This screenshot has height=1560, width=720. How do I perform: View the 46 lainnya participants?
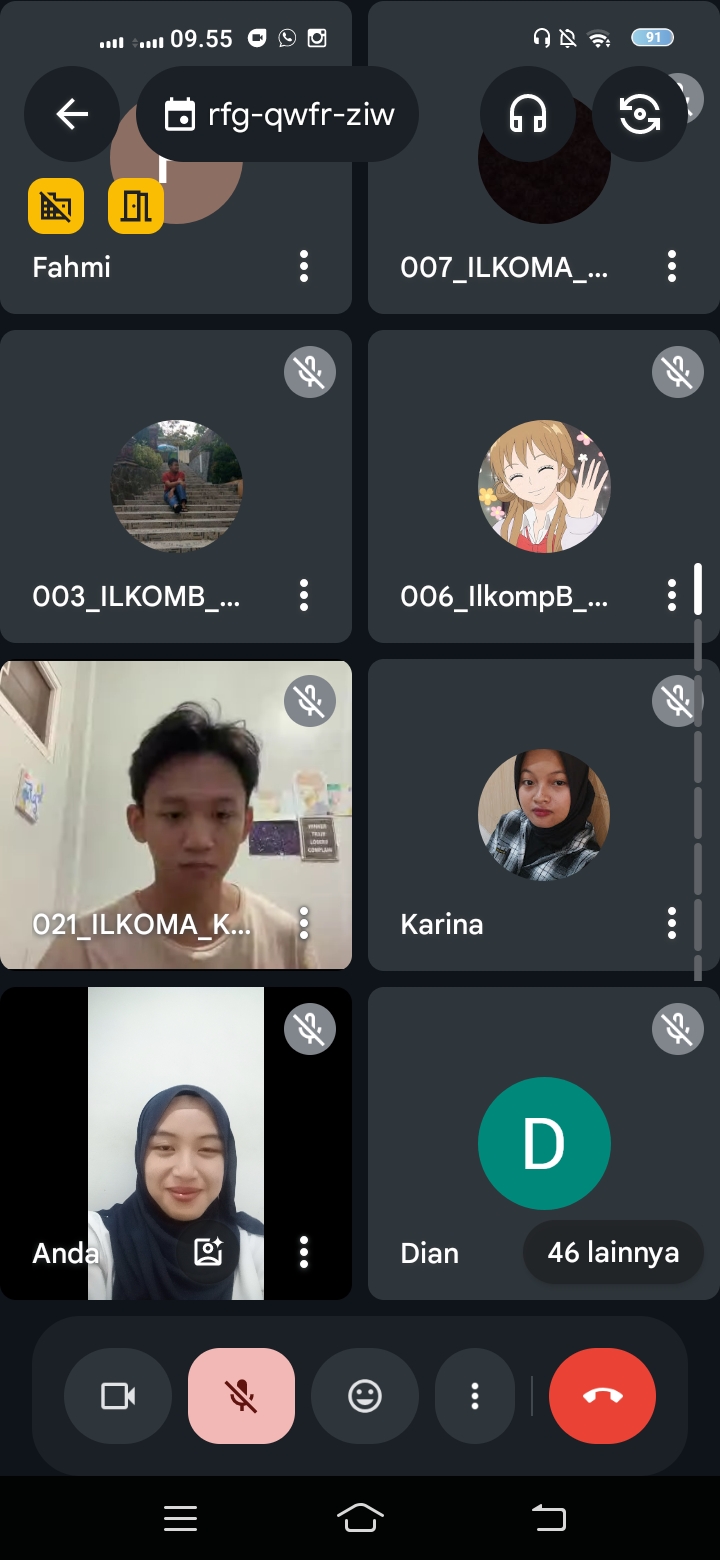(613, 1252)
